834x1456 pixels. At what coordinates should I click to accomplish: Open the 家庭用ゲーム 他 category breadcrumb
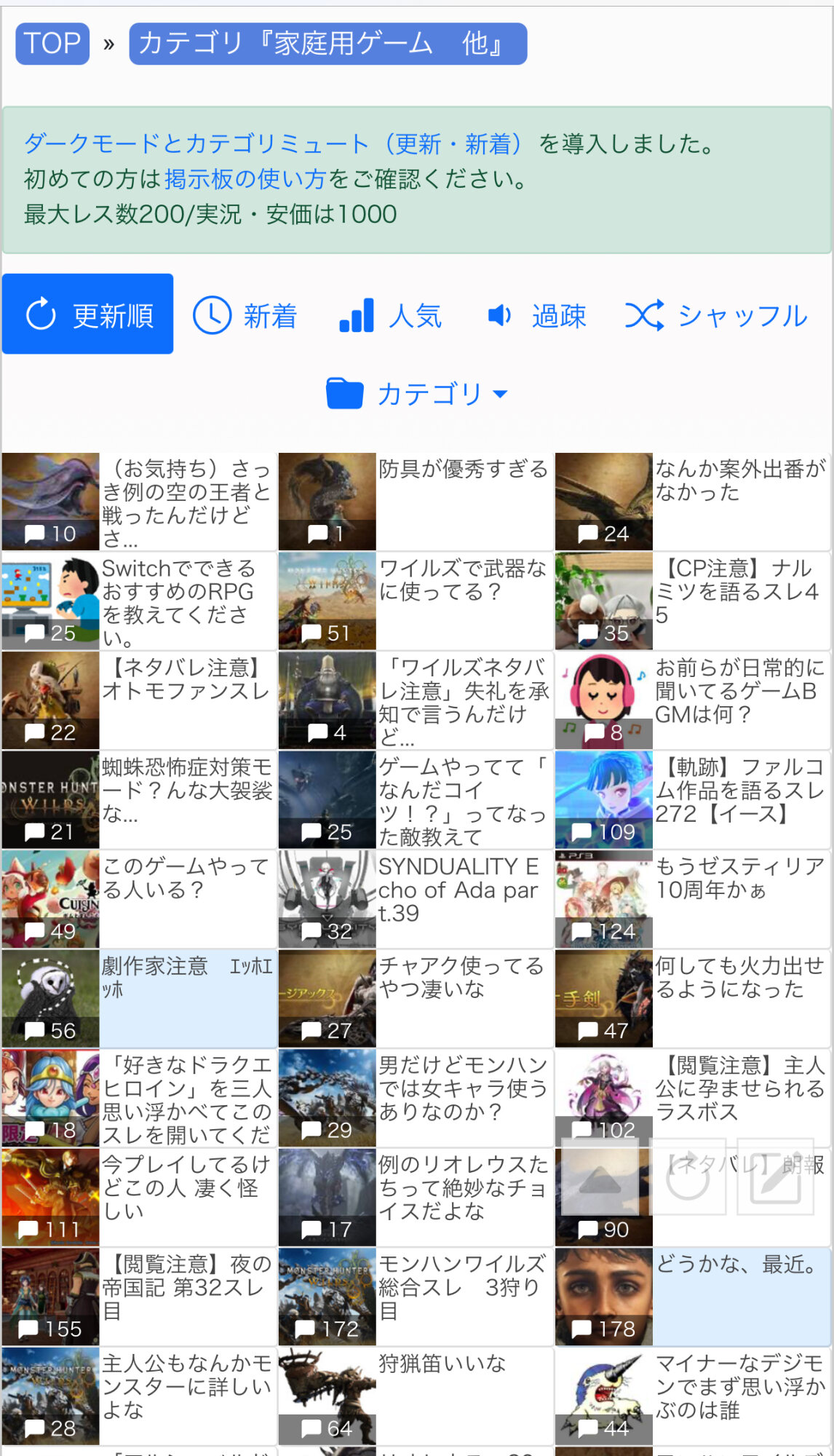327,44
